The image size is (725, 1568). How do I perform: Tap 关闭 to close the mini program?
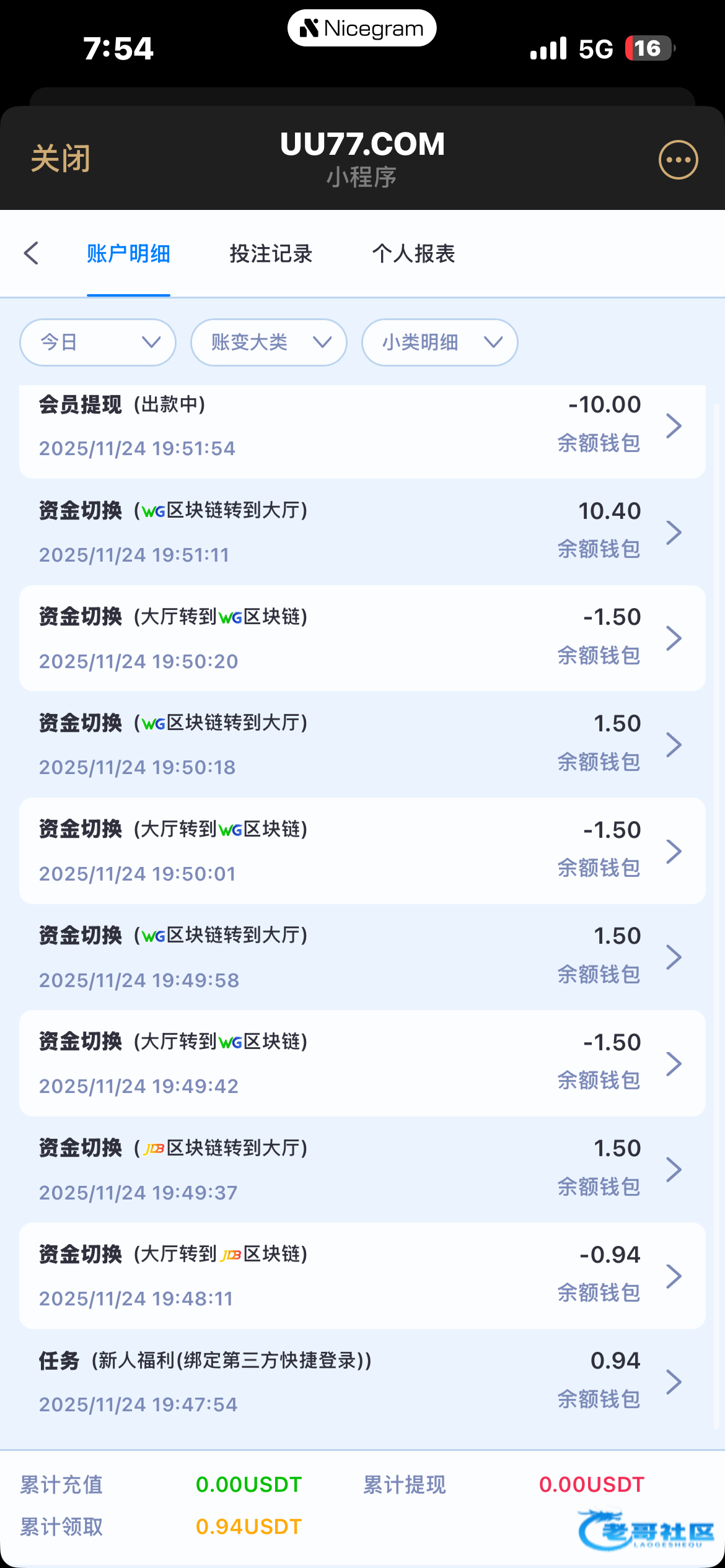(x=61, y=159)
